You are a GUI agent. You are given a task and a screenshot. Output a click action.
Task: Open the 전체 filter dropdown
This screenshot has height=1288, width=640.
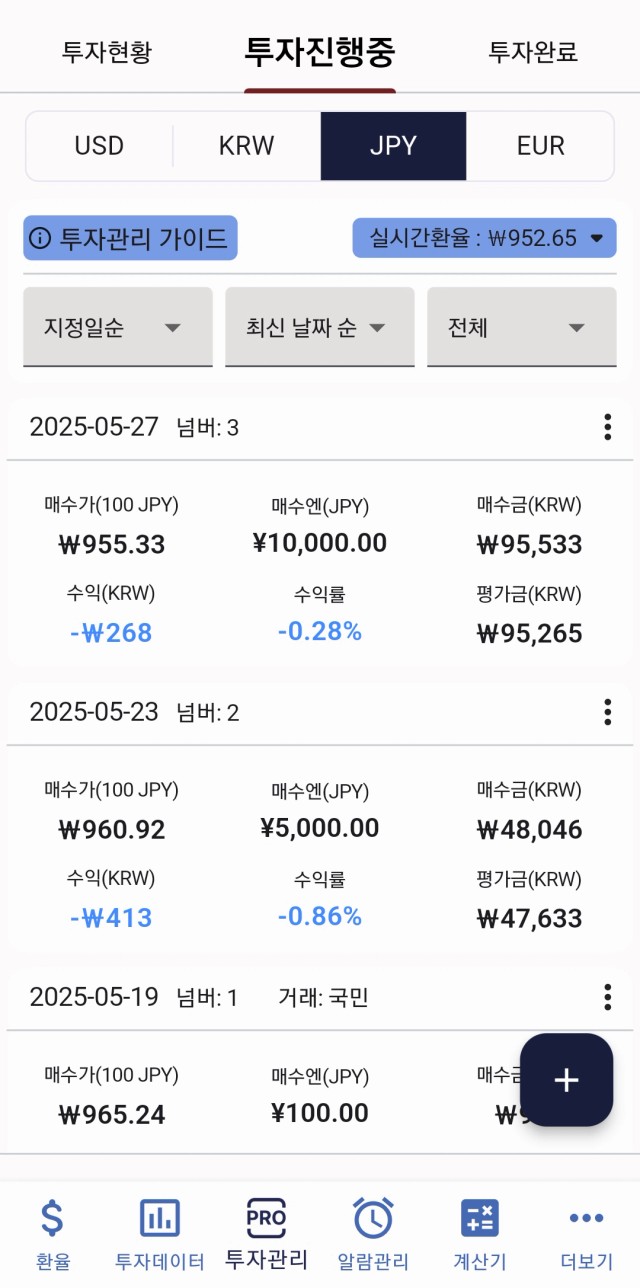522,327
